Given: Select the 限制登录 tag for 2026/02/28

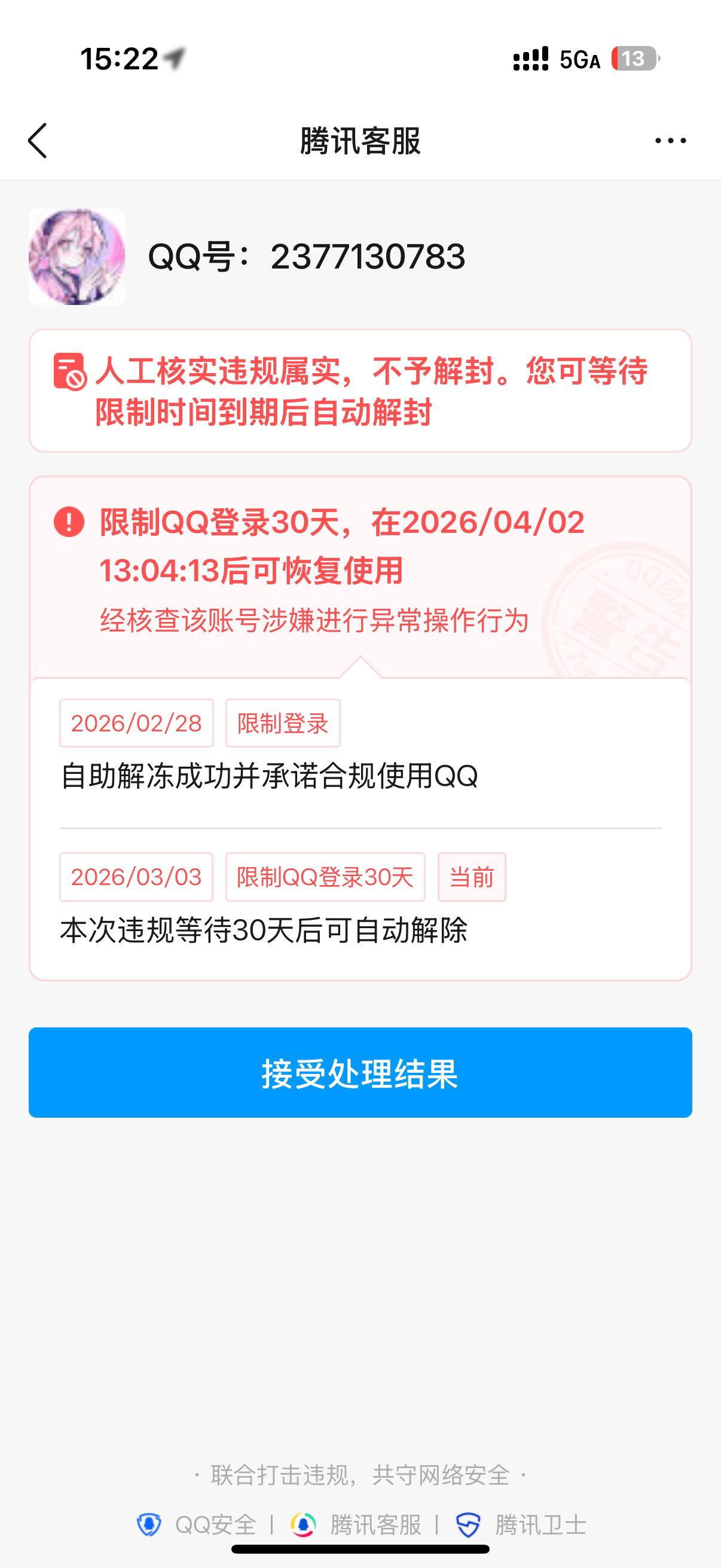Looking at the screenshot, I should [x=282, y=722].
